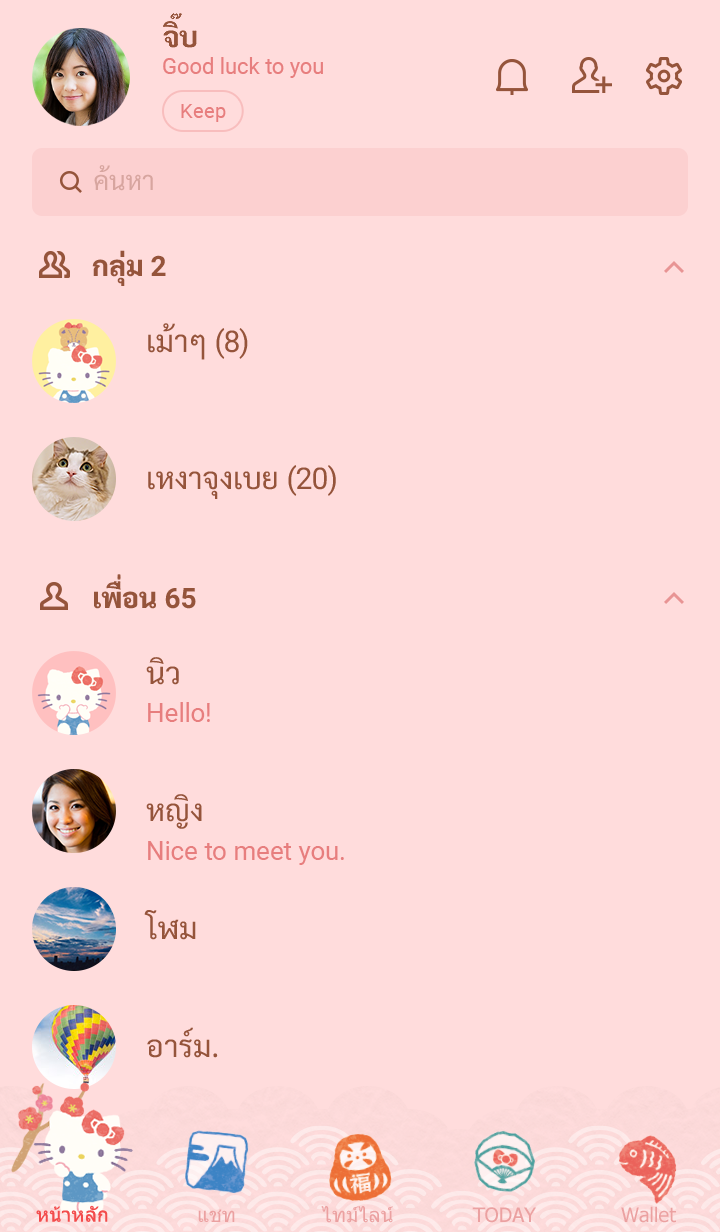The height and width of the screenshot is (1232, 720).
Task: Tap the add friend icon
Action: 591,77
